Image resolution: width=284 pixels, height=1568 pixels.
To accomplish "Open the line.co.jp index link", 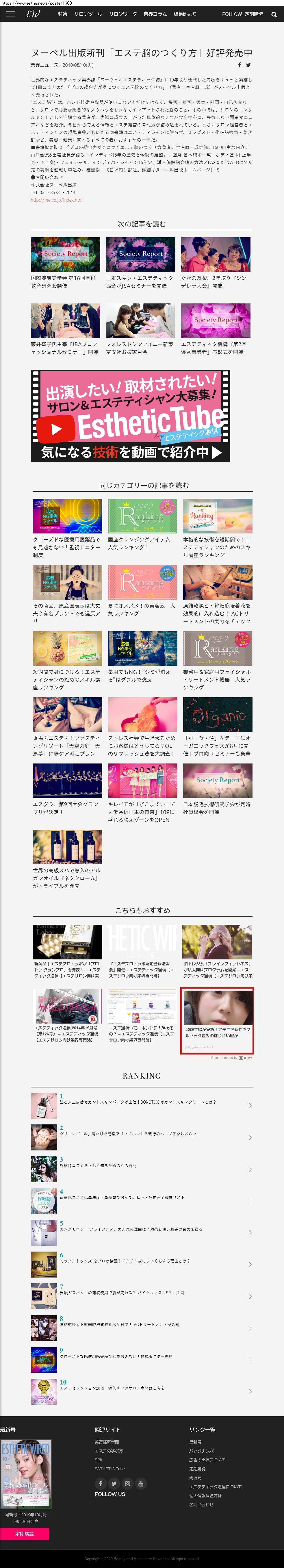I will 57,200.
